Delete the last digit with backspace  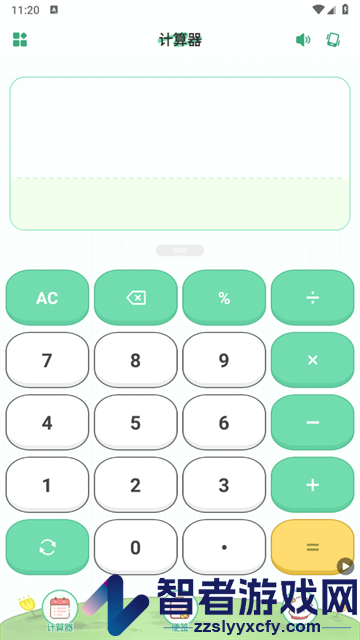pyautogui.click(x=136, y=298)
